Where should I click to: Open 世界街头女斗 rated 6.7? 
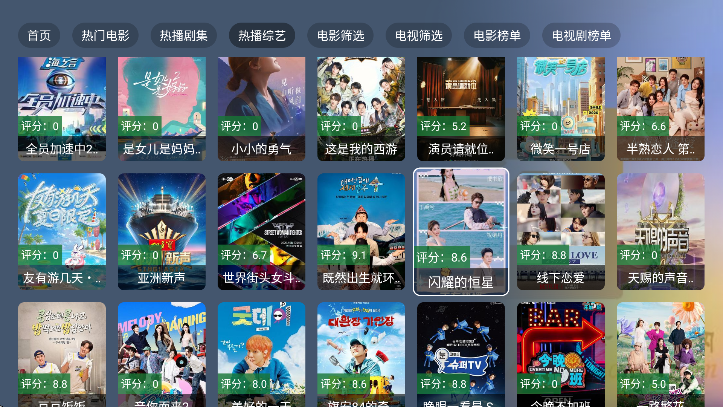point(261,232)
